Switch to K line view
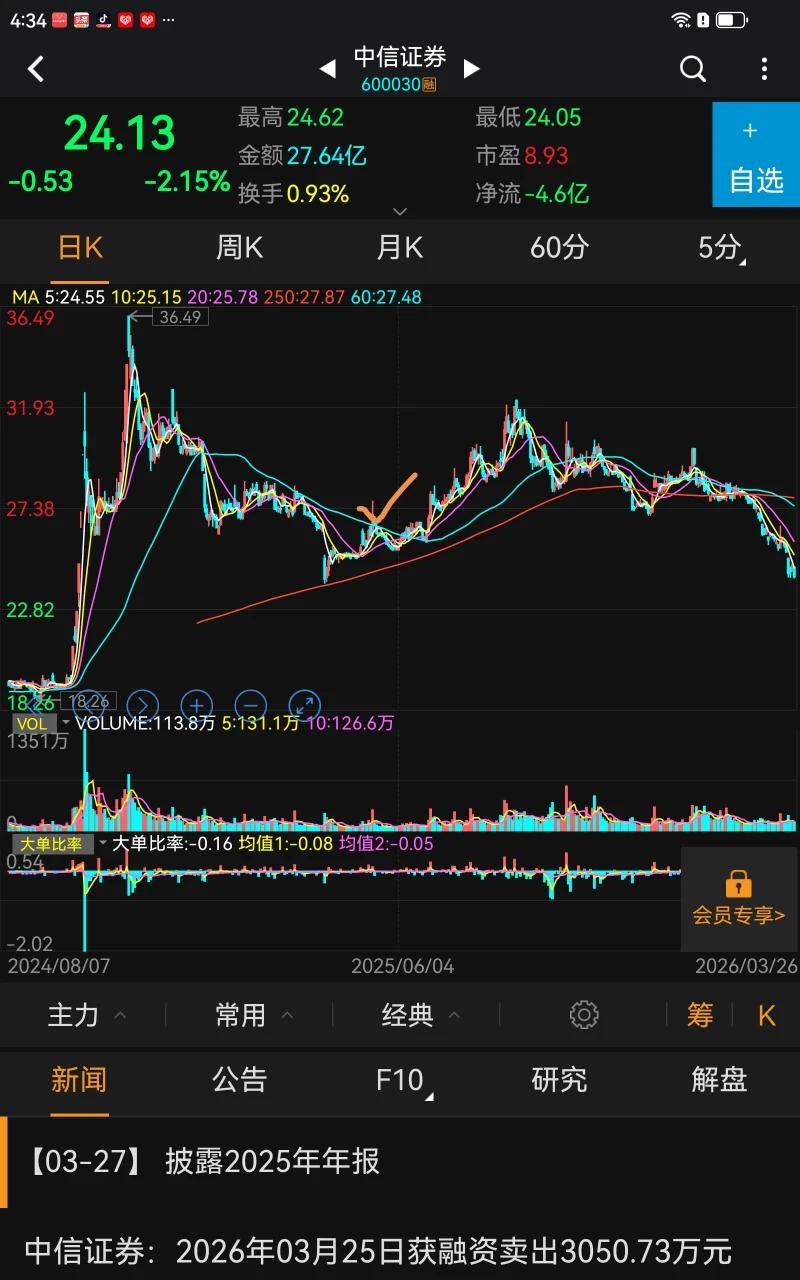Viewport: 800px width, 1280px height. 765,1014
